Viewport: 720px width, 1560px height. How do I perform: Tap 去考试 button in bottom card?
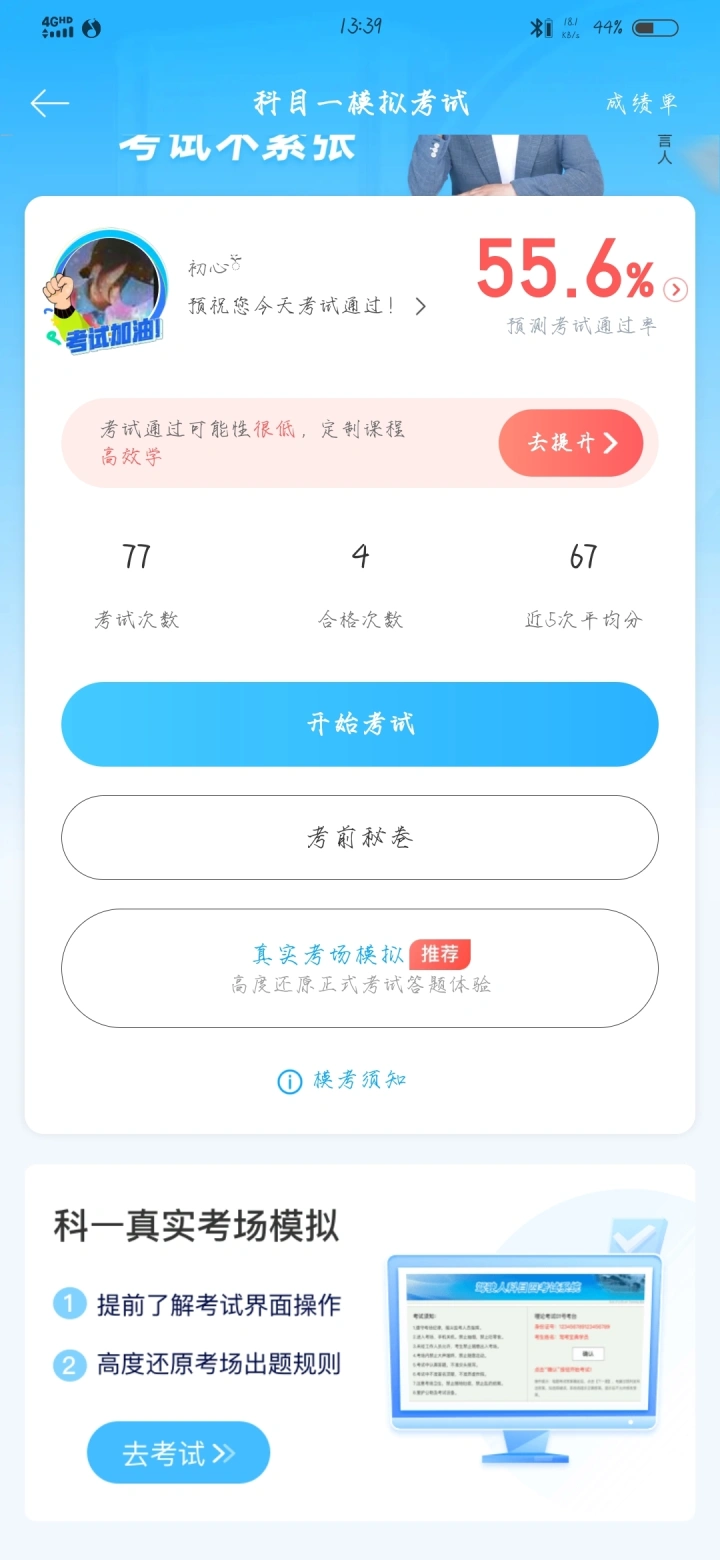click(178, 1453)
